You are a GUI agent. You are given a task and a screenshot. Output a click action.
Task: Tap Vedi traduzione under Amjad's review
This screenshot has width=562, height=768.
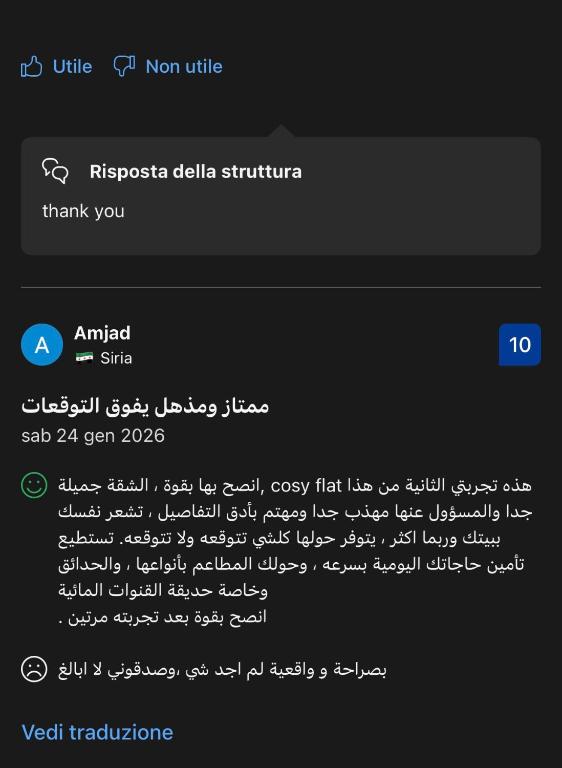tap(98, 732)
